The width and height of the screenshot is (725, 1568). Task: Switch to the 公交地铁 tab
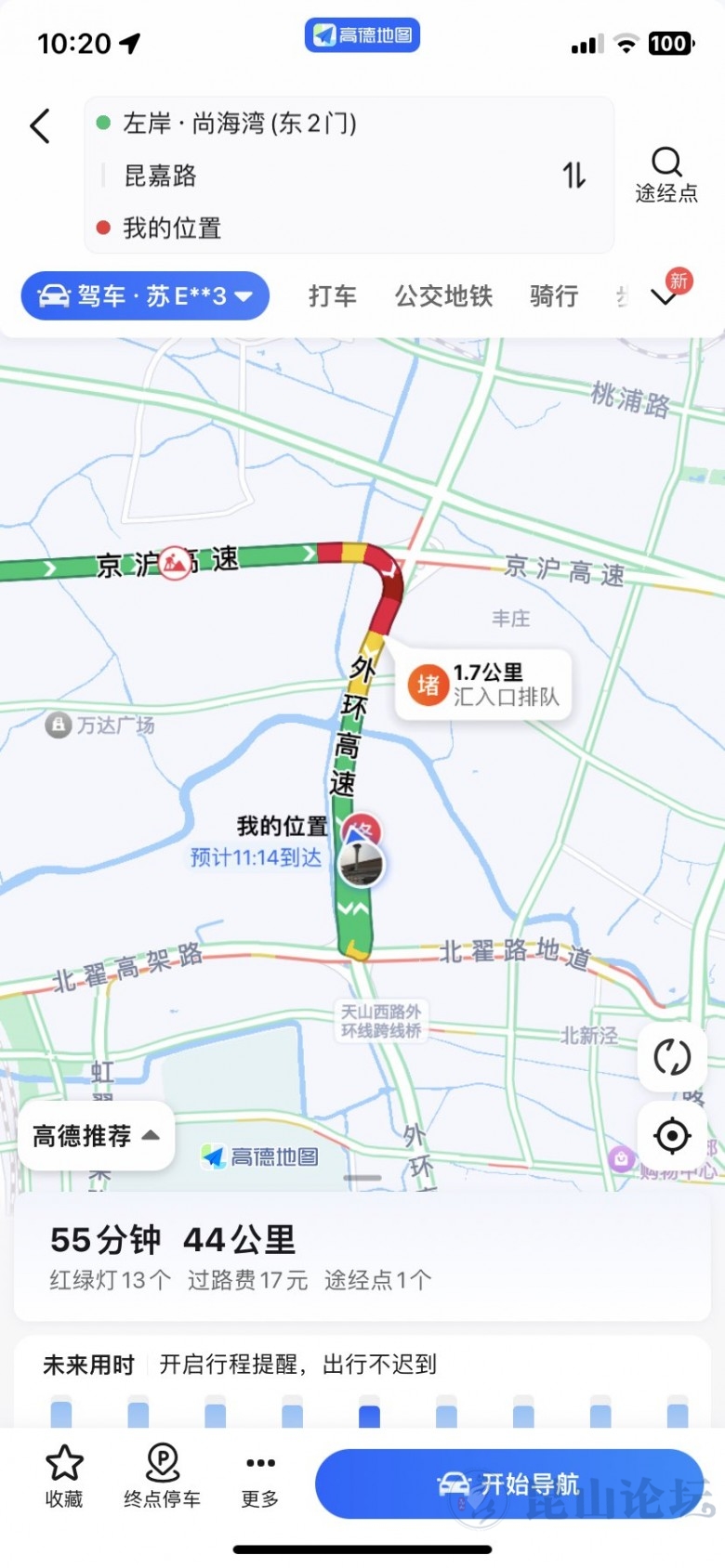coord(443,296)
